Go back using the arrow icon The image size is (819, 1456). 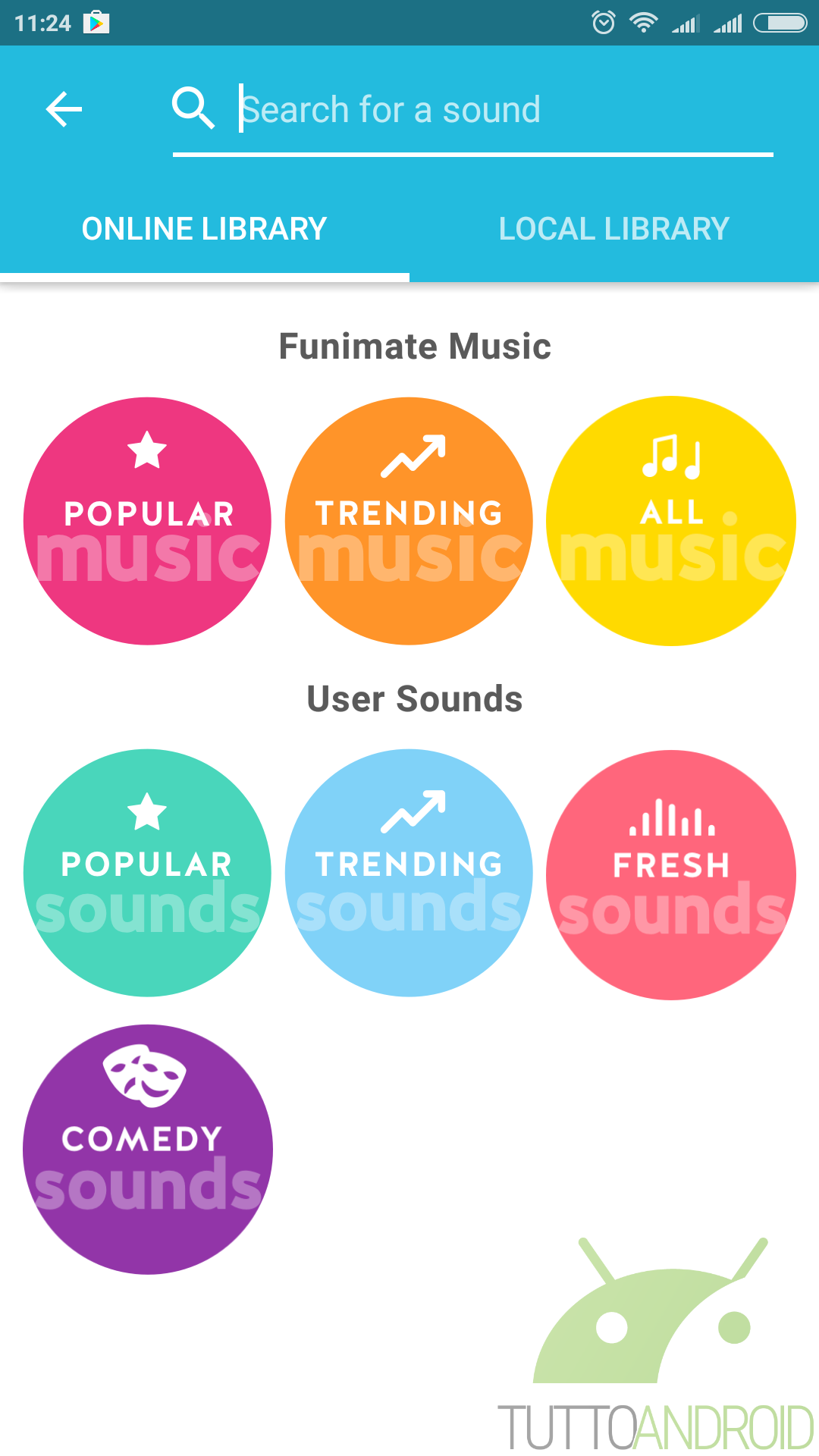click(x=64, y=109)
